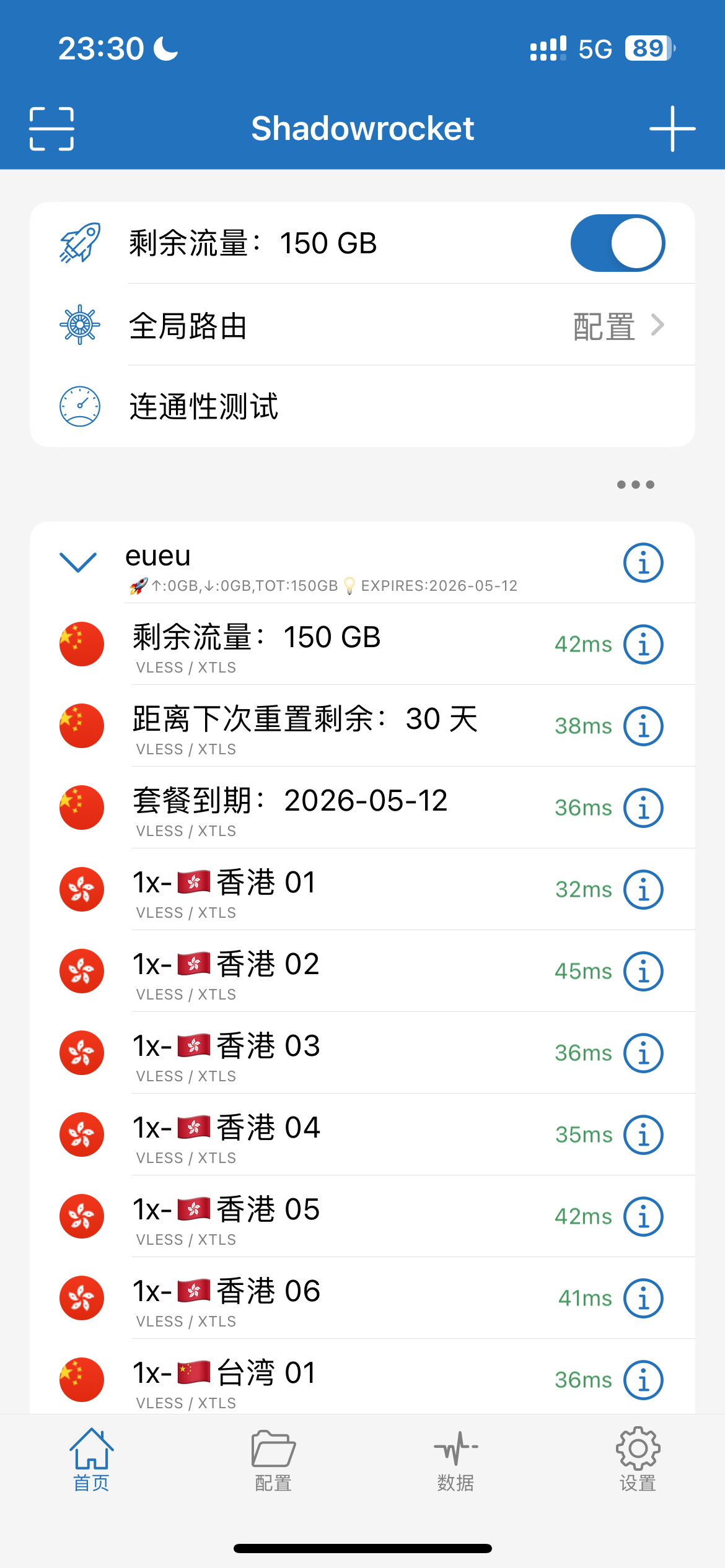Go to the 设置 settings tab

tap(638, 1460)
